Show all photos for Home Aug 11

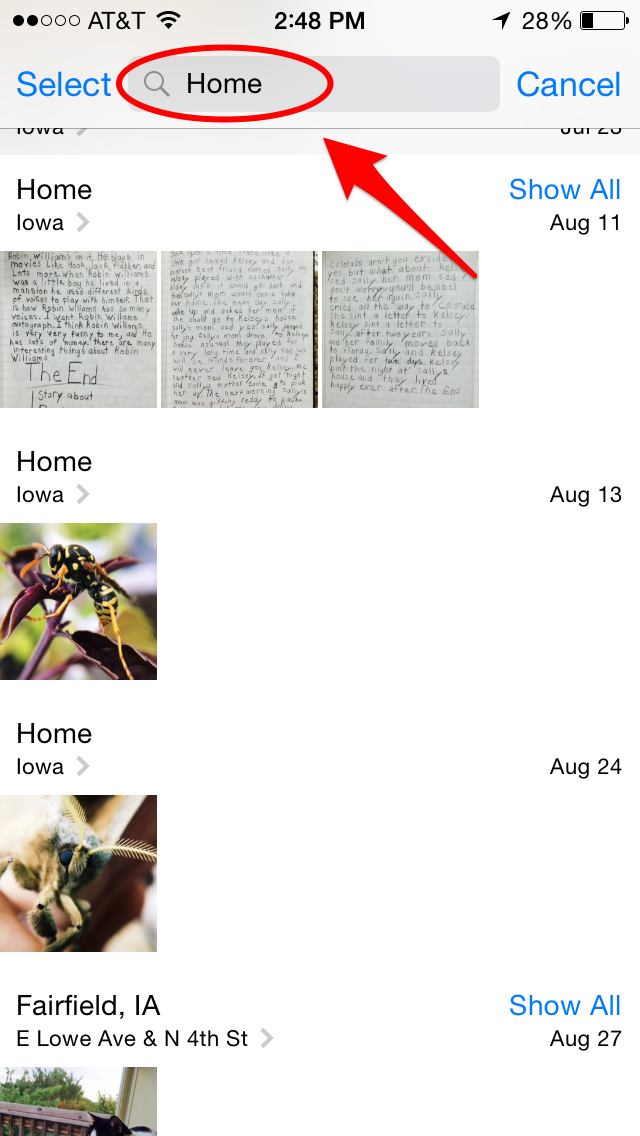[565, 190]
